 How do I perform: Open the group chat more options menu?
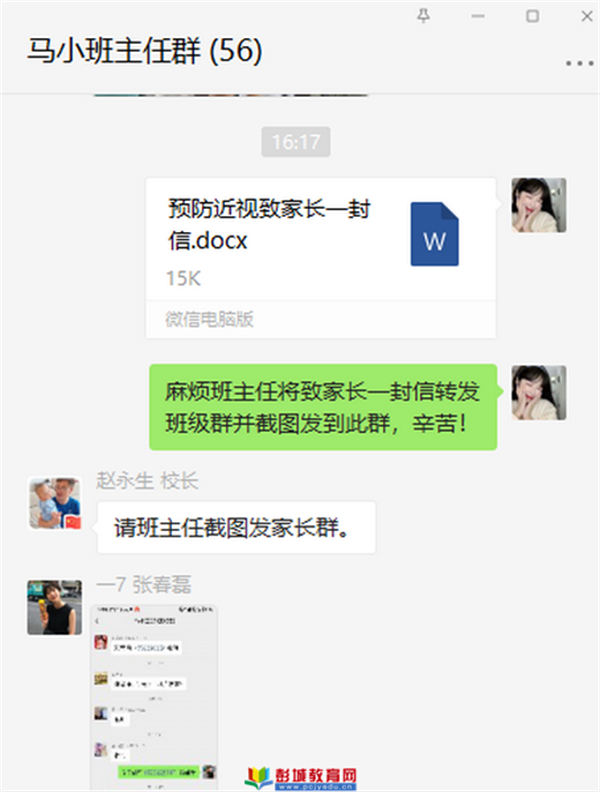[579, 62]
